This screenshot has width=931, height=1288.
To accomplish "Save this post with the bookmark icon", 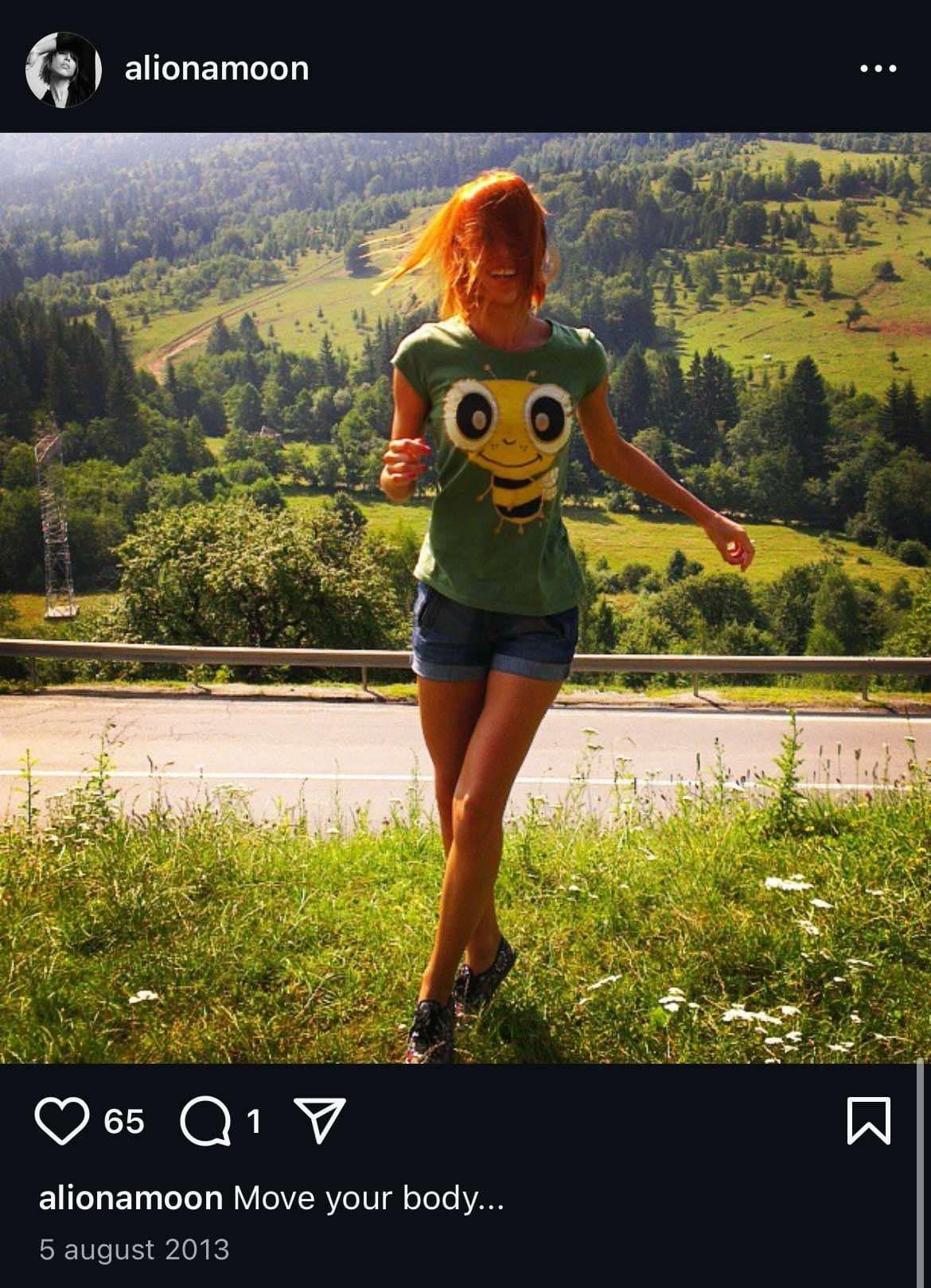I will [868, 1120].
